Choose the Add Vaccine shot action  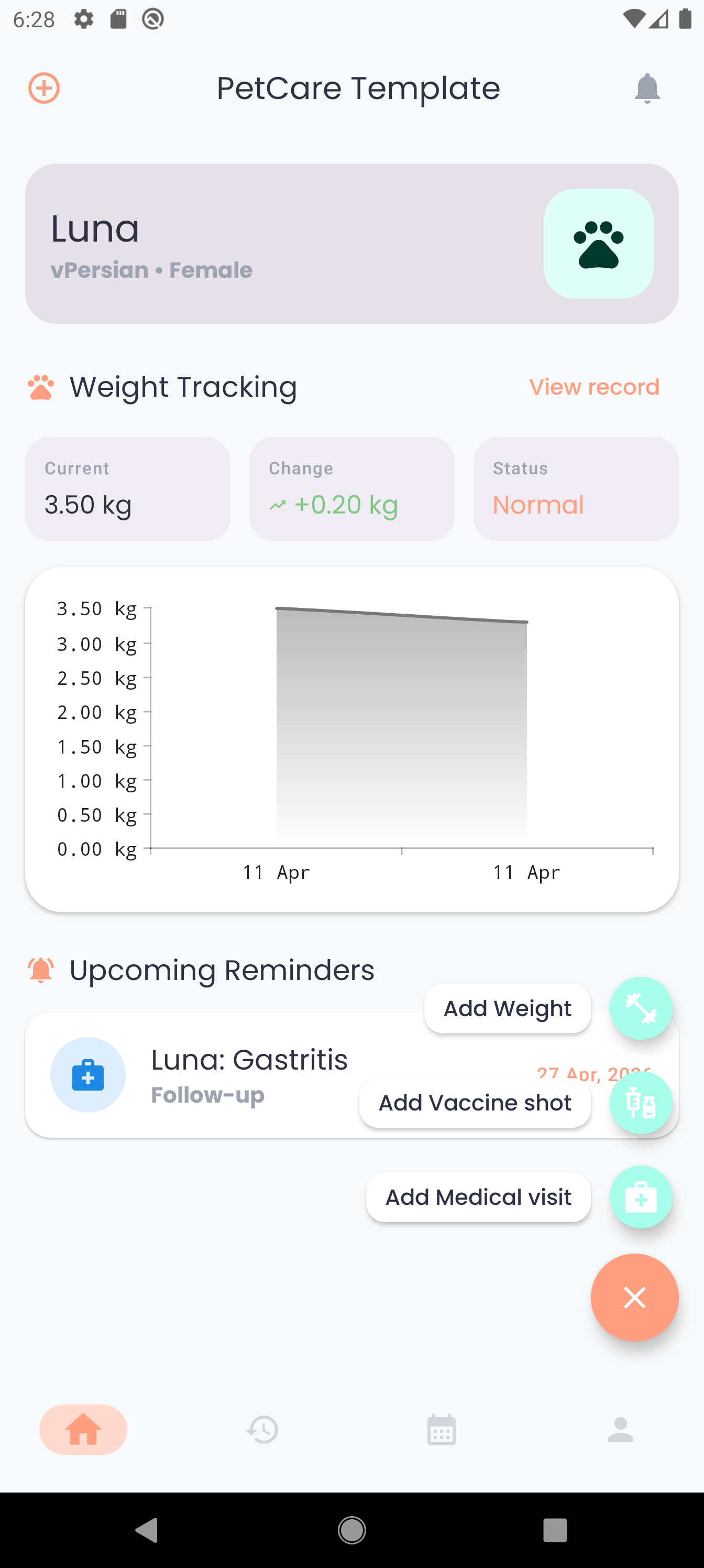(640, 1102)
